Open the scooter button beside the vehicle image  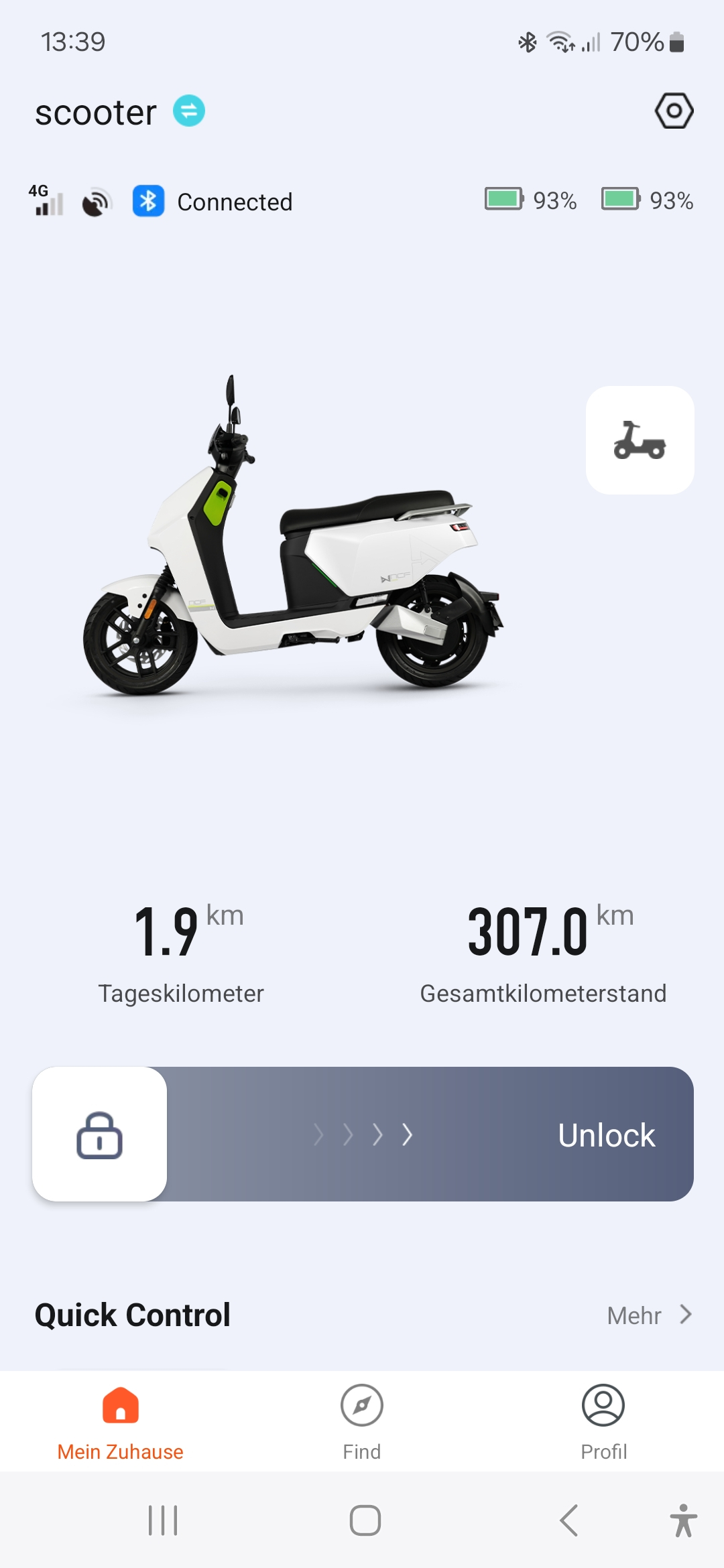coord(640,440)
